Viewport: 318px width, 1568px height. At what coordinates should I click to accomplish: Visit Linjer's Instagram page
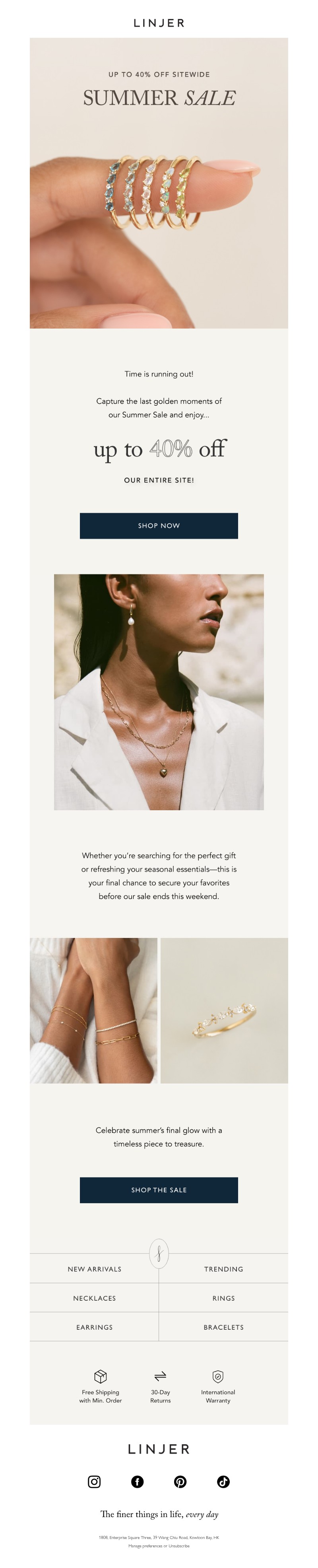pyautogui.click(x=94, y=1482)
